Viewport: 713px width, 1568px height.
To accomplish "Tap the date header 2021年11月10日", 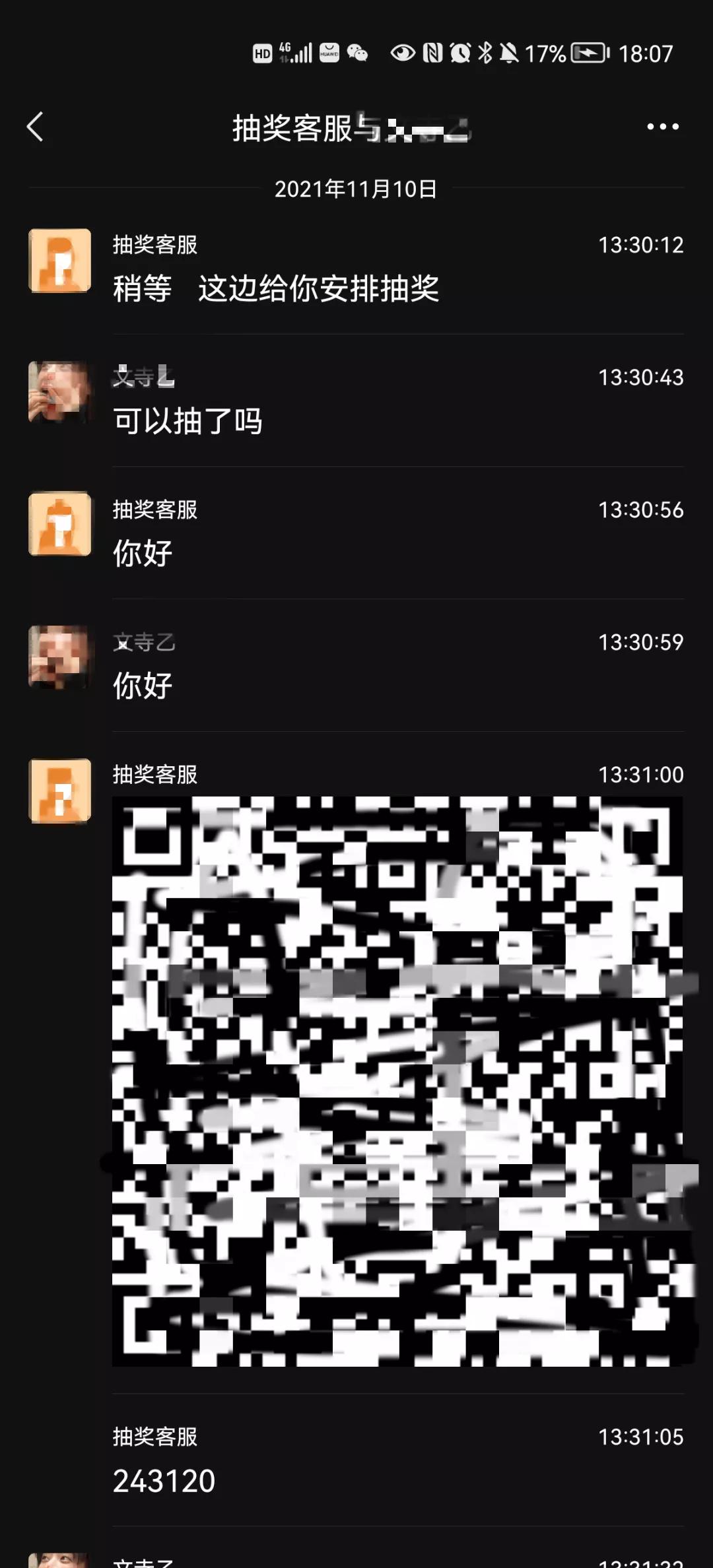I will tap(356, 190).
